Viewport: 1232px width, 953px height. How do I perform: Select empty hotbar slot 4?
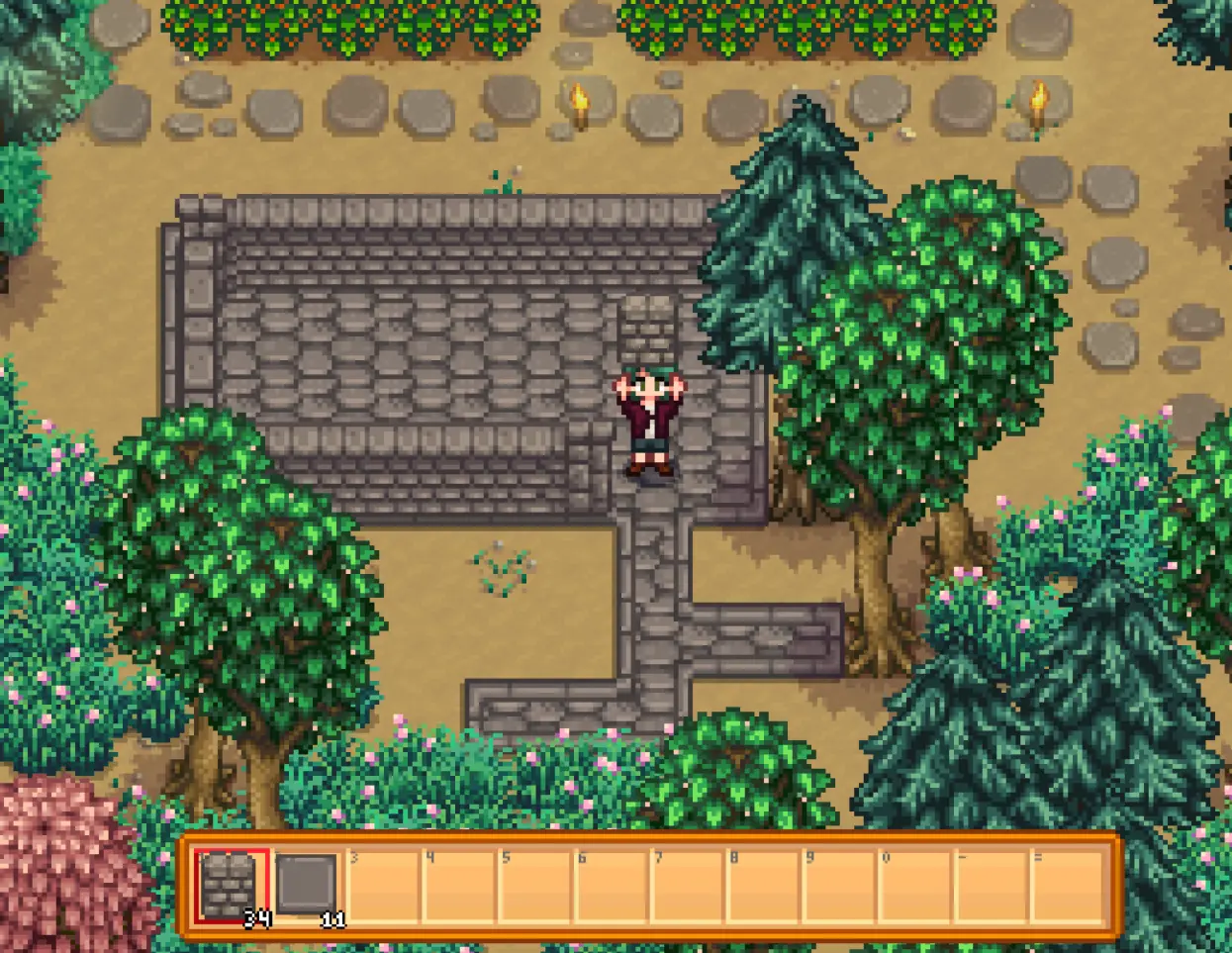(459, 886)
